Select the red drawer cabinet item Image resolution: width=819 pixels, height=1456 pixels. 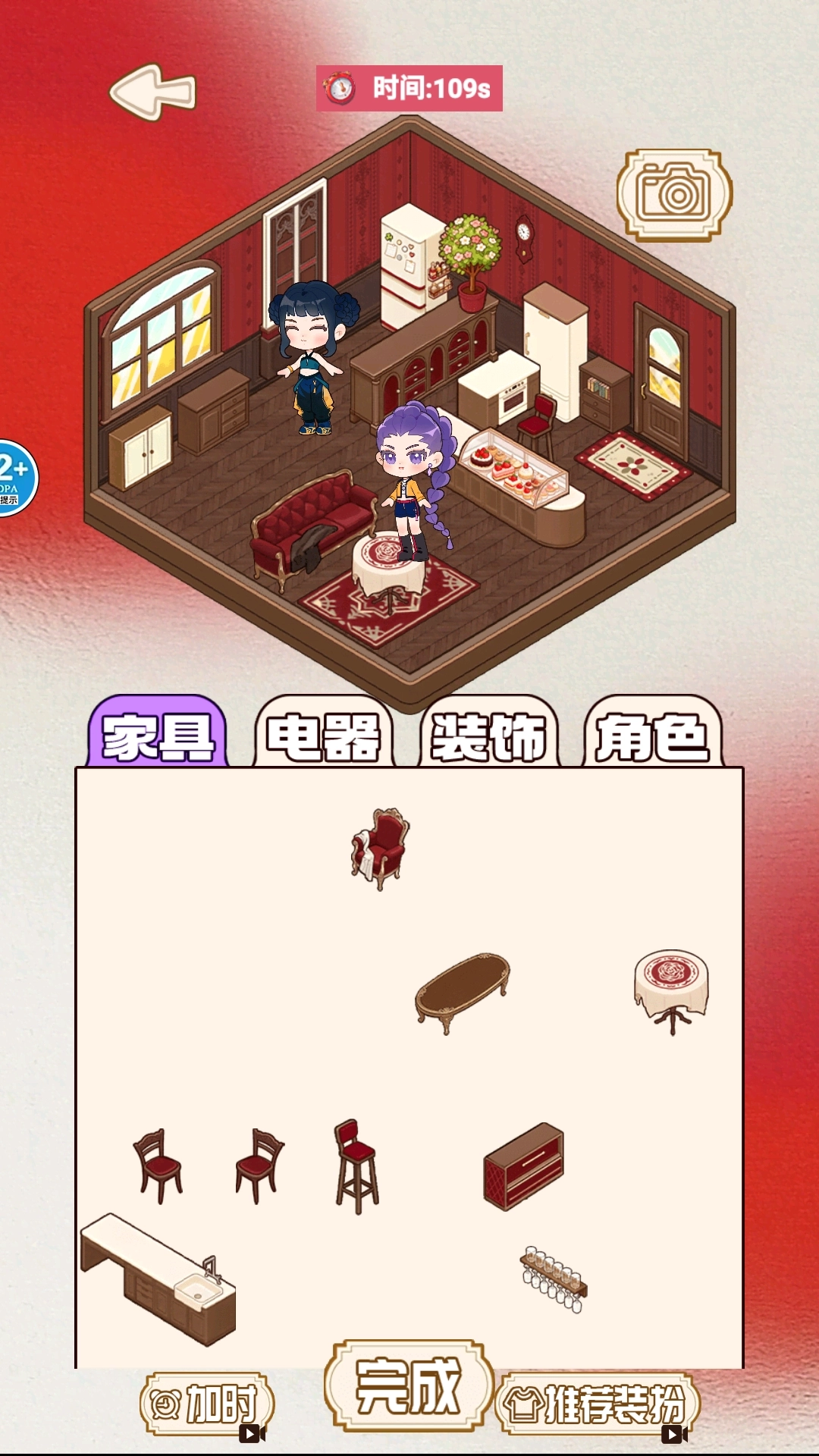pyautogui.click(x=524, y=1167)
